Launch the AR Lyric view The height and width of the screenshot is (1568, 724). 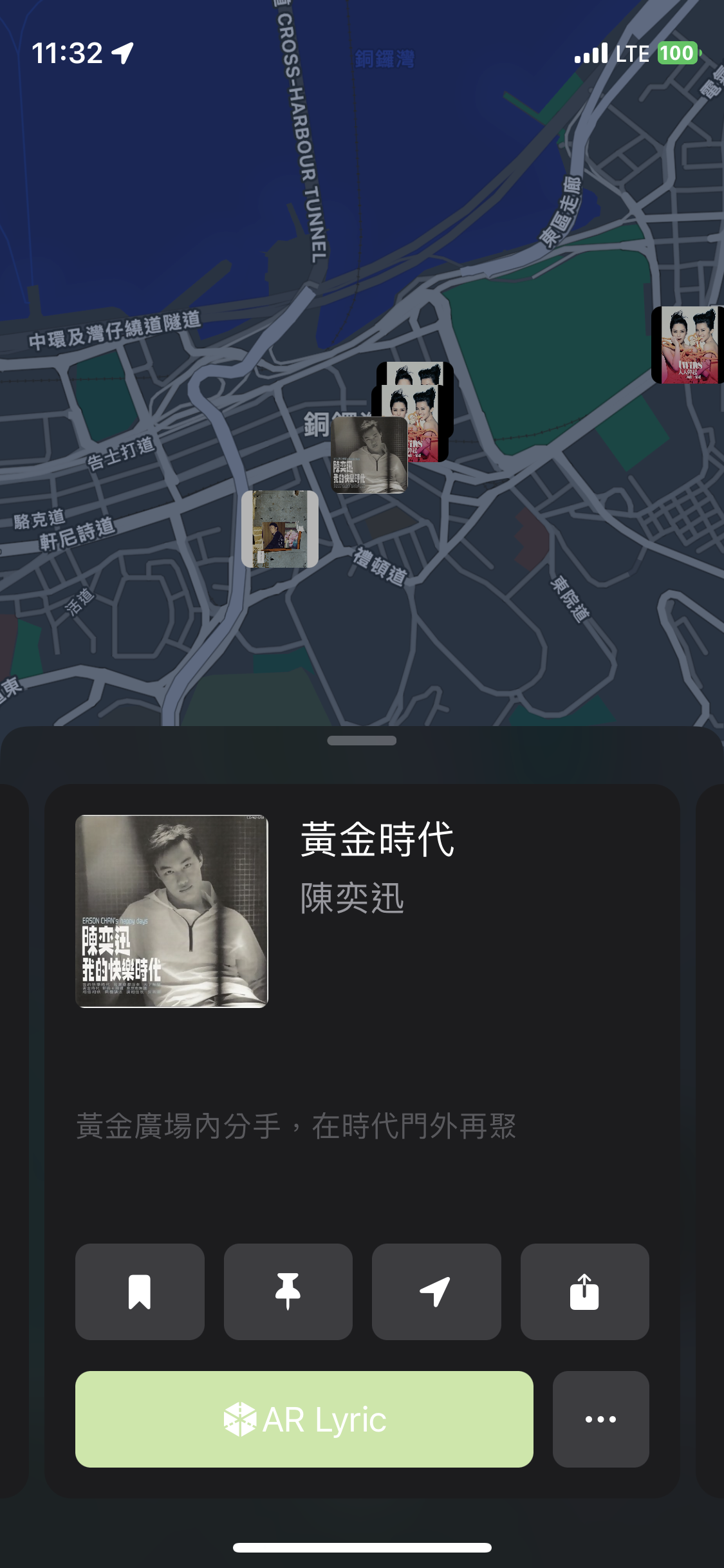pyautogui.click(x=304, y=1419)
